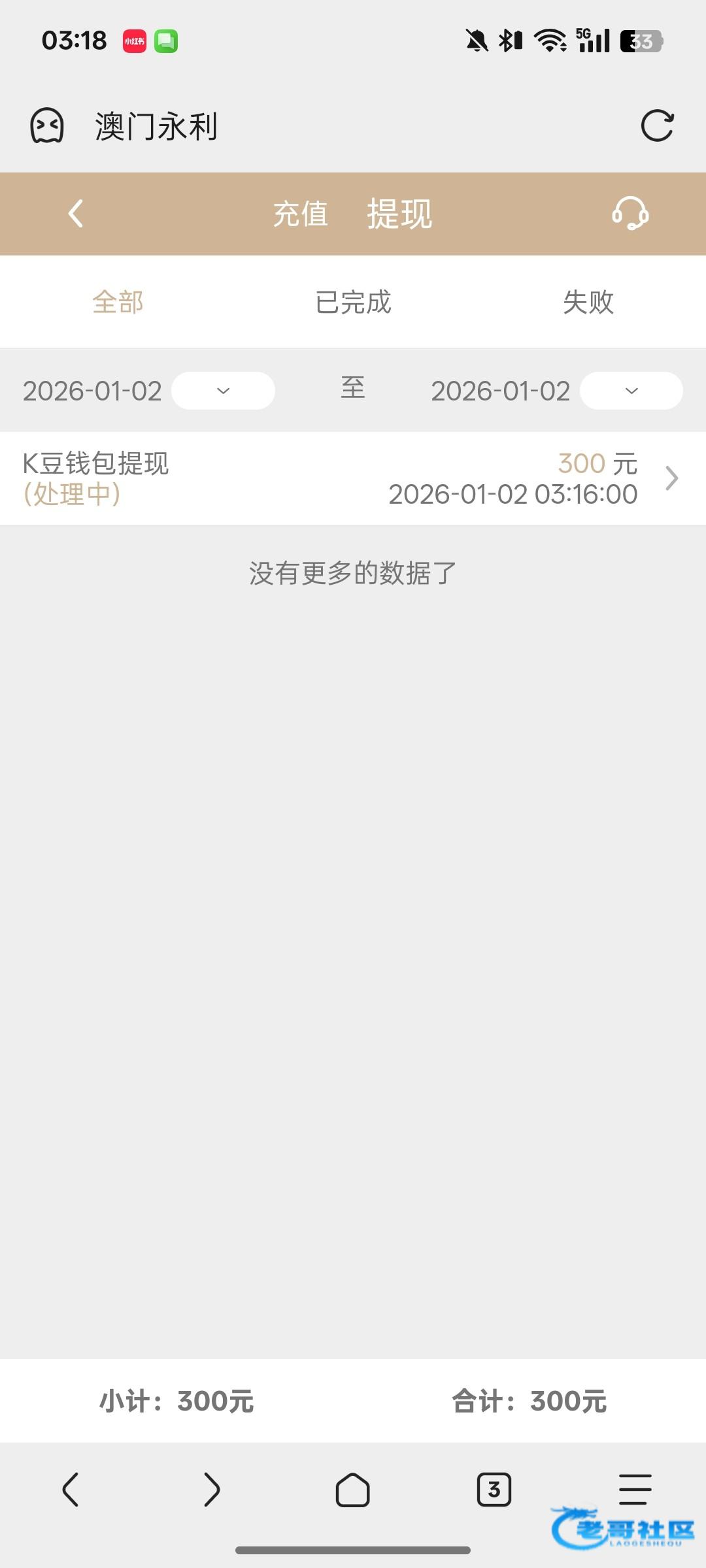Open the start date dropdown
The image size is (706, 1568).
click(223, 391)
